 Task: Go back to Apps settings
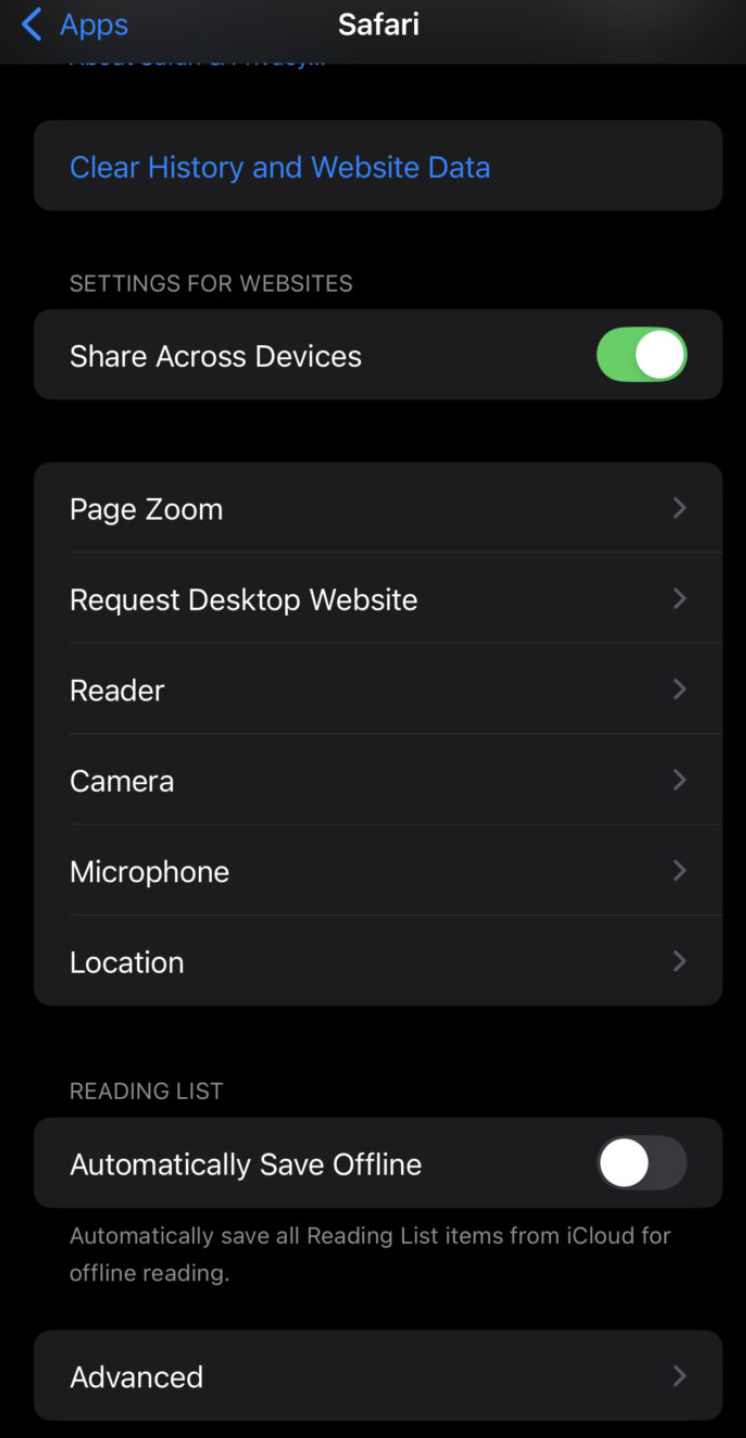[x=74, y=24]
